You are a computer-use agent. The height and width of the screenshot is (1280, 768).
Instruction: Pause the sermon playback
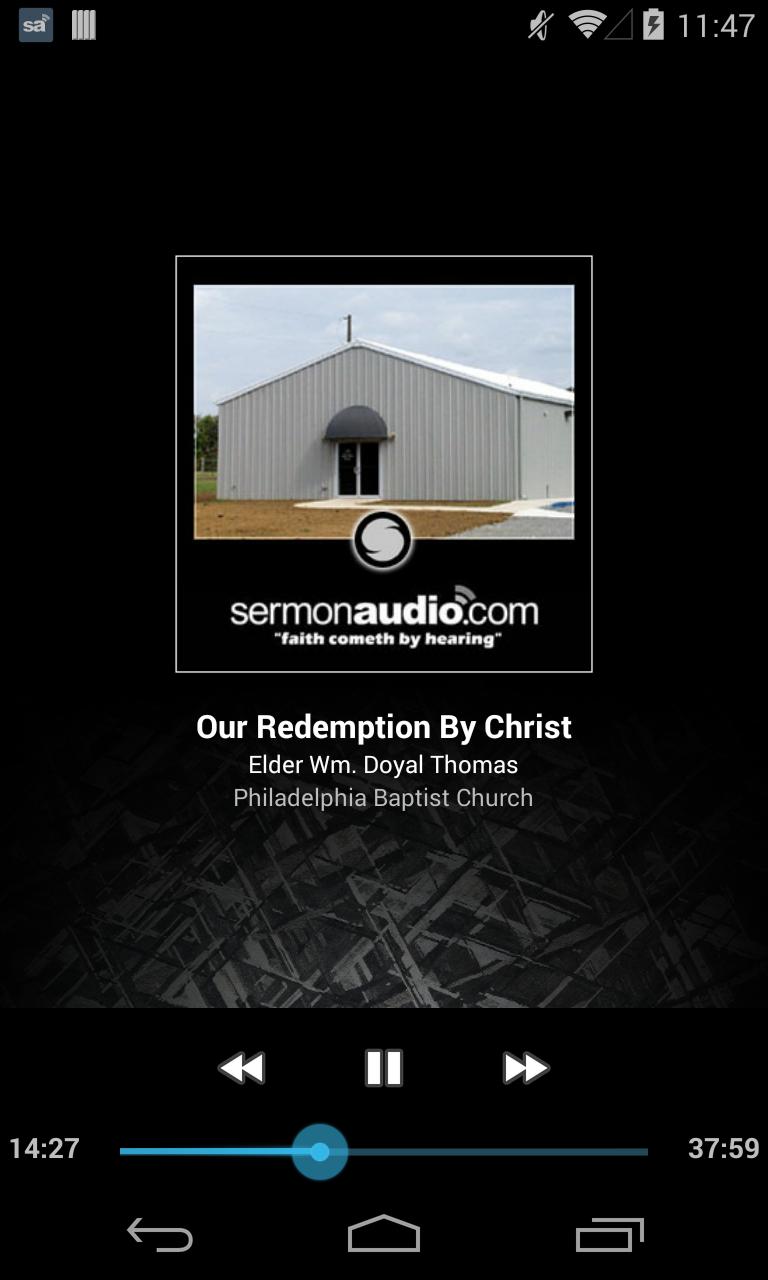pos(384,1068)
